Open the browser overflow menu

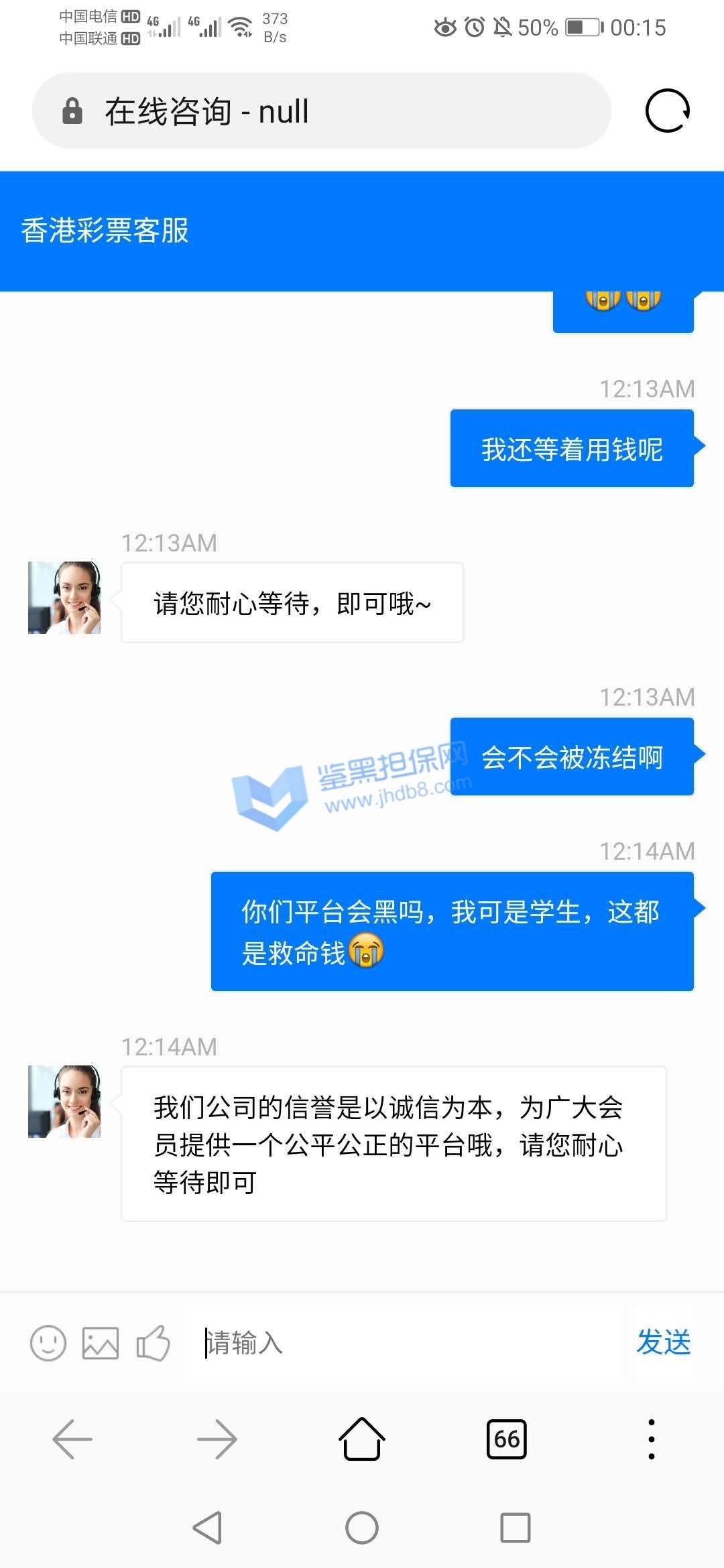point(651,1439)
